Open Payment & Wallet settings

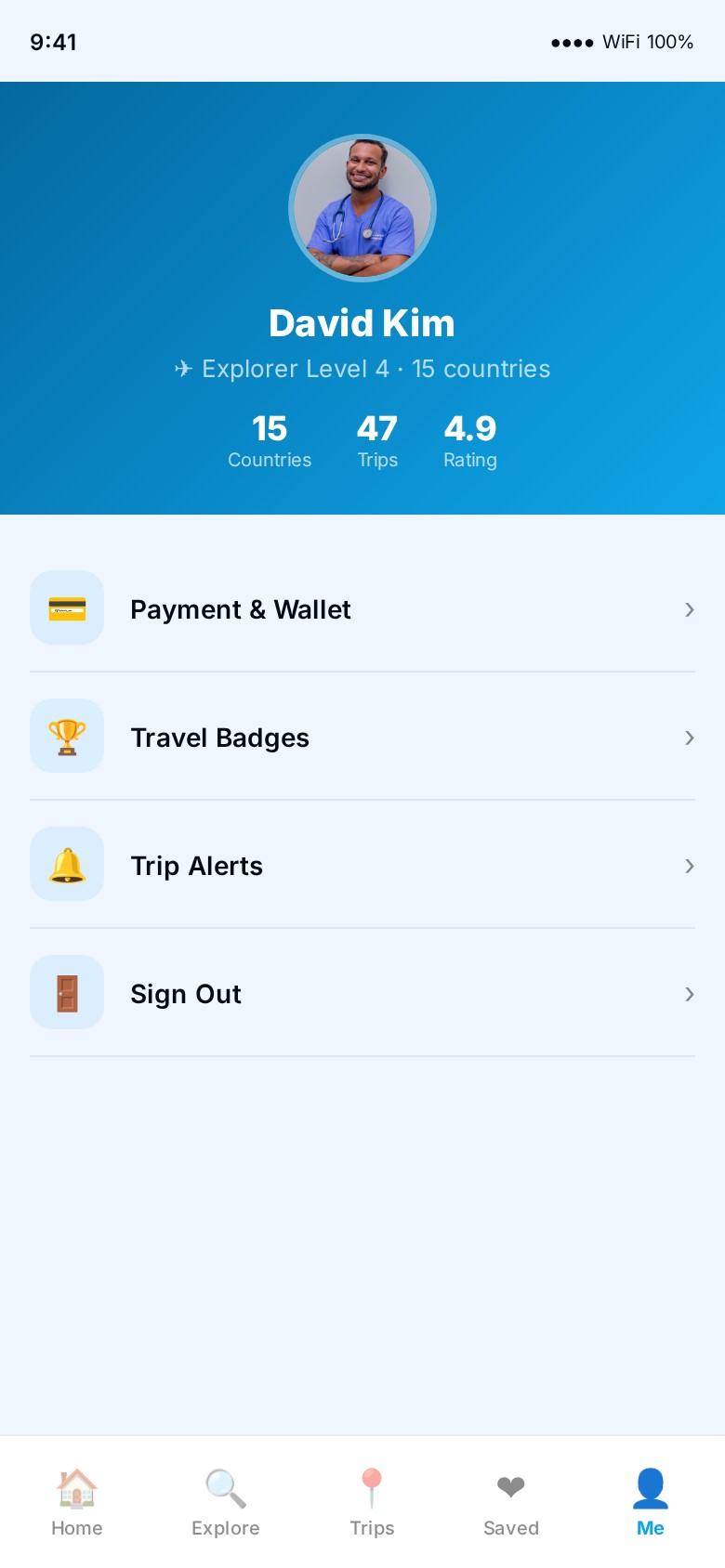pyautogui.click(x=362, y=609)
